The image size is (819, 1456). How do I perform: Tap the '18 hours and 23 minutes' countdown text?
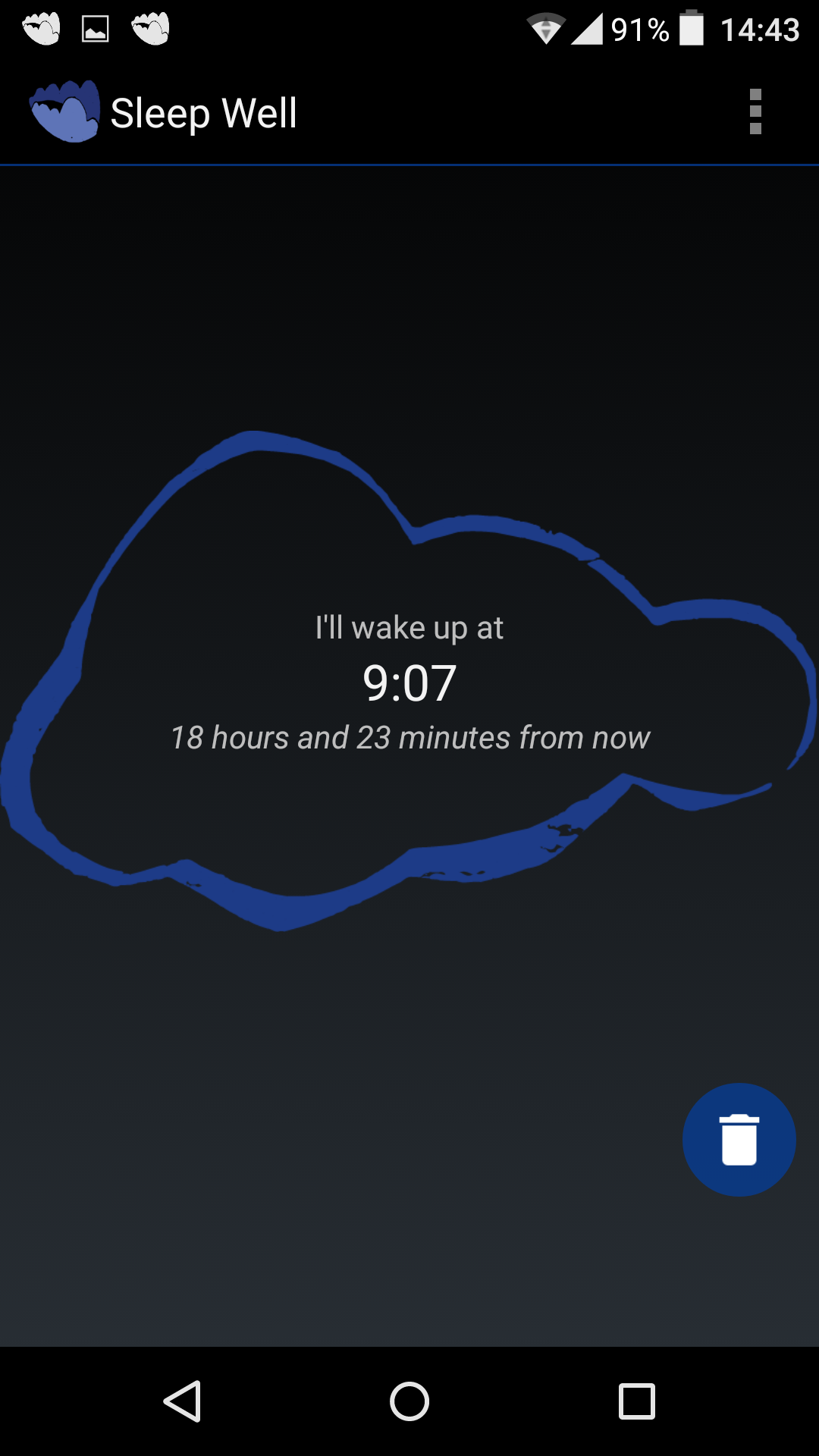409,736
